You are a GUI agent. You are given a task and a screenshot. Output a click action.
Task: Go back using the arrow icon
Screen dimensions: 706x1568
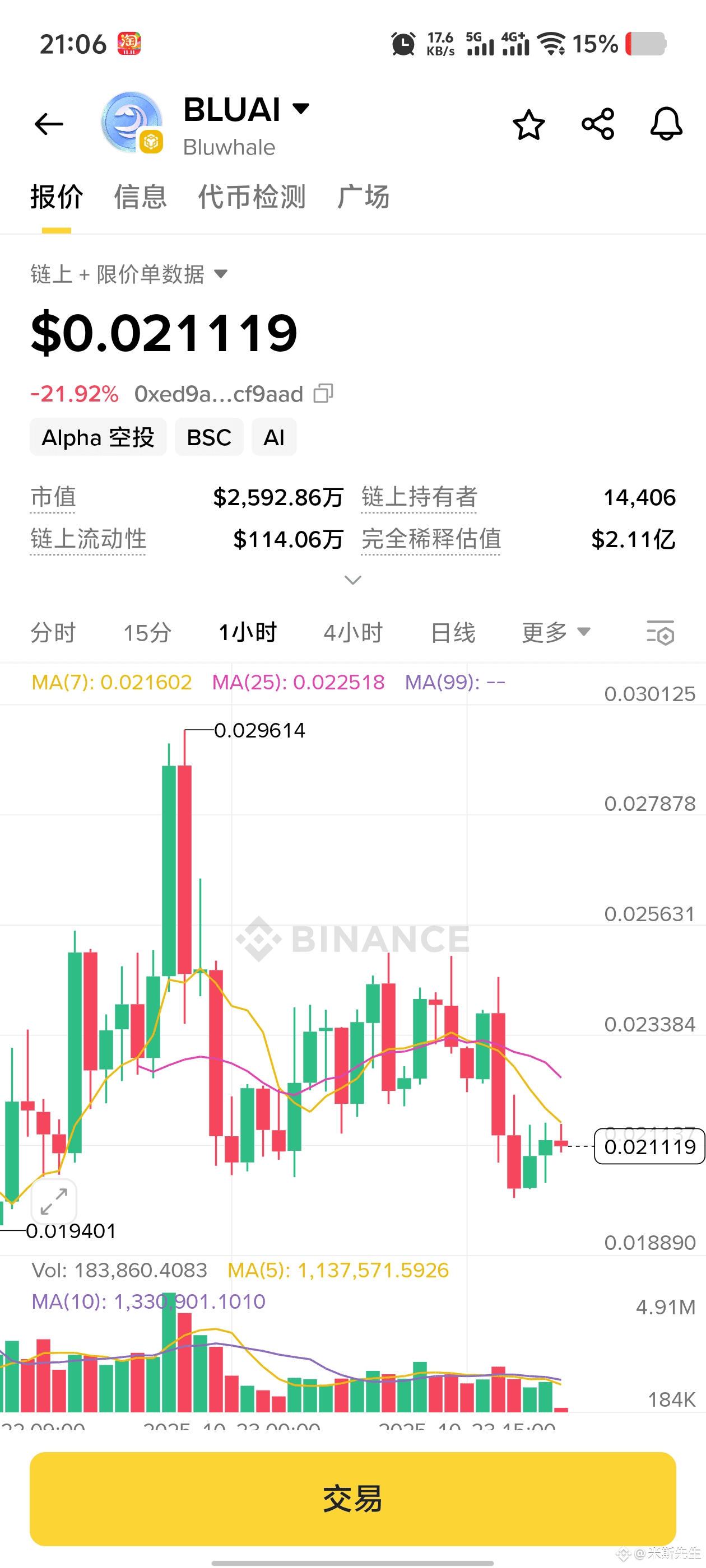pyautogui.click(x=49, y=124)
